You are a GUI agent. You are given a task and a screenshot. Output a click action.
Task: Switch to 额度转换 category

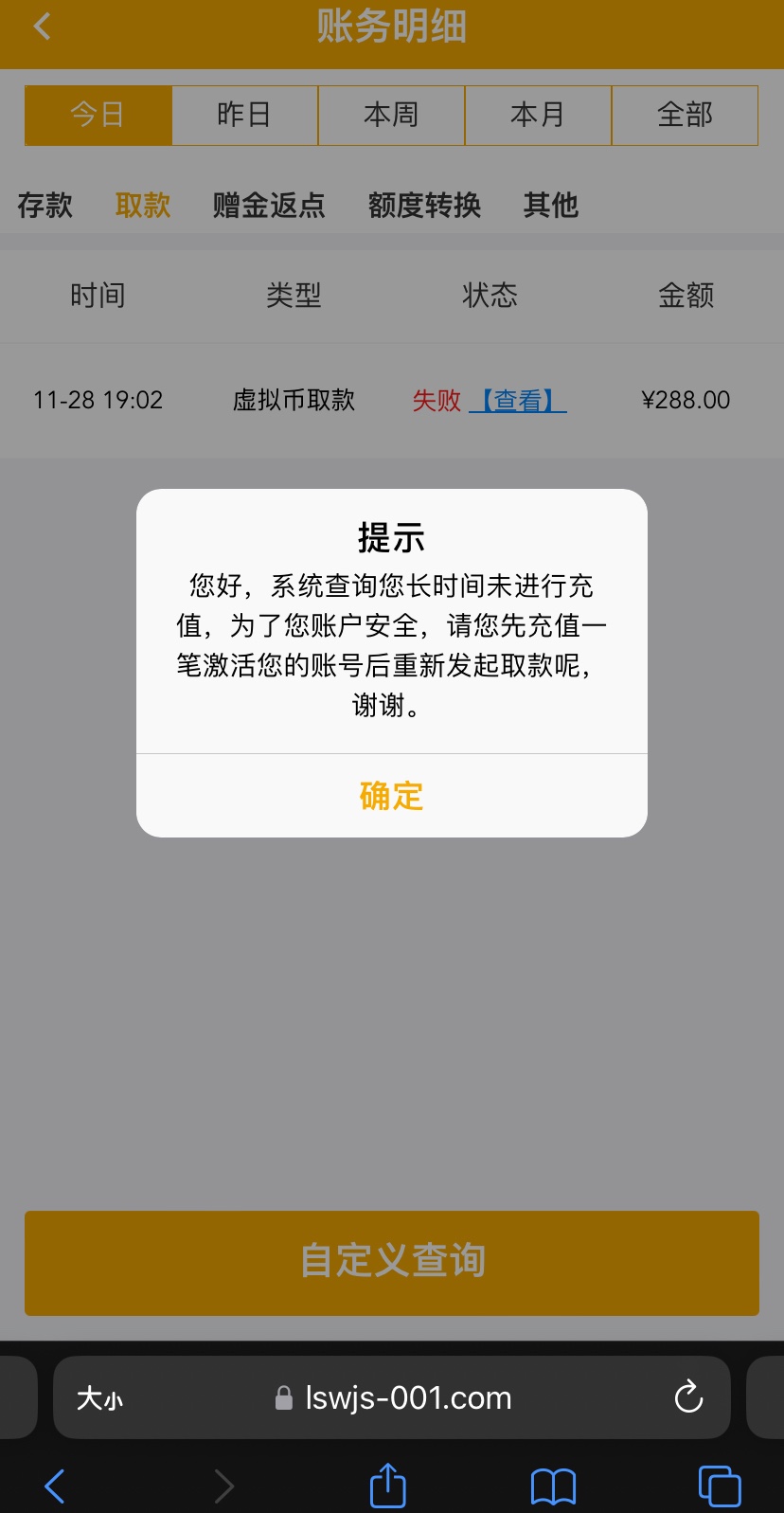(x=424, y=205)
